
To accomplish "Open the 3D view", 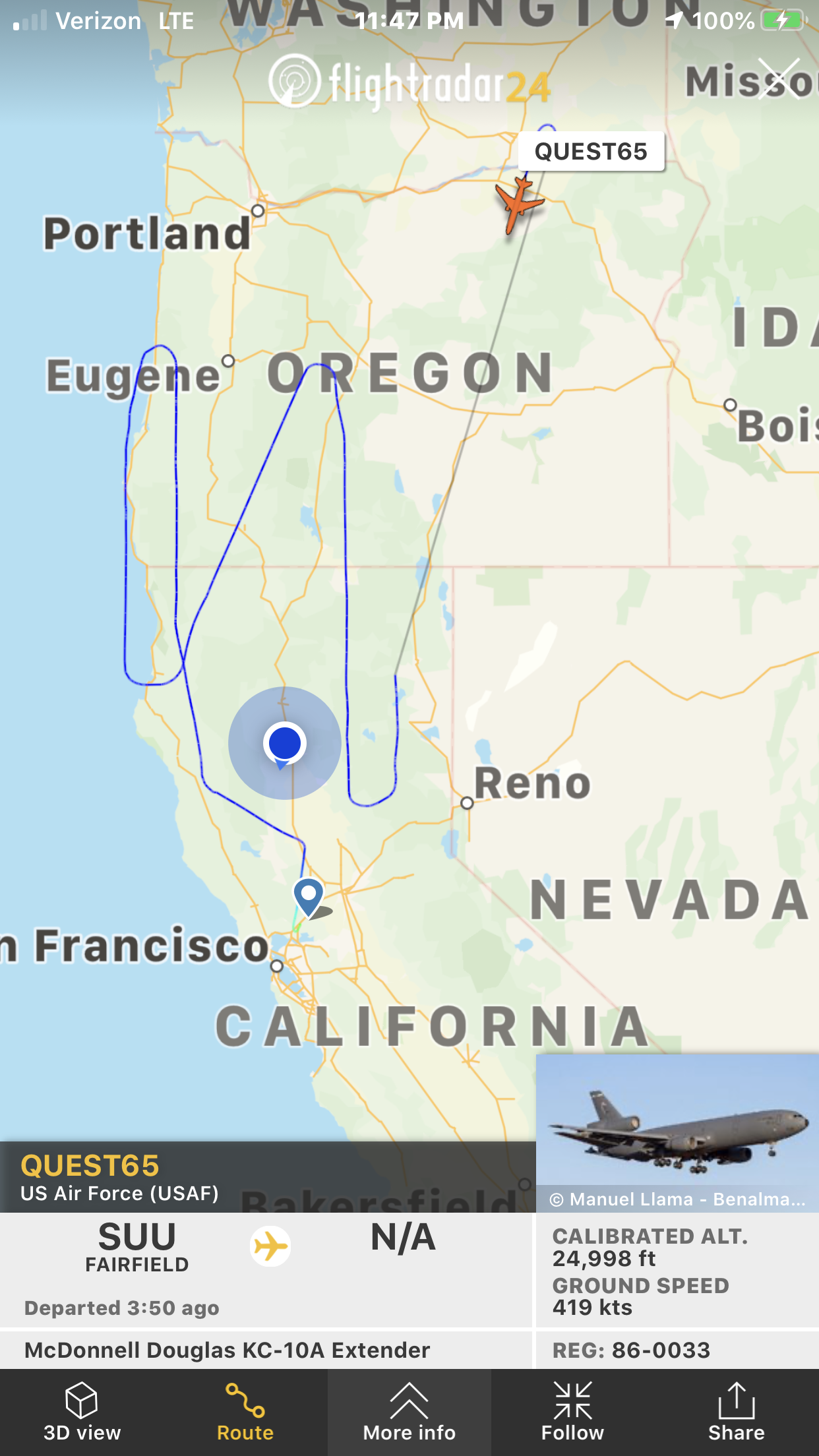I will click(x=82, y=1412).
